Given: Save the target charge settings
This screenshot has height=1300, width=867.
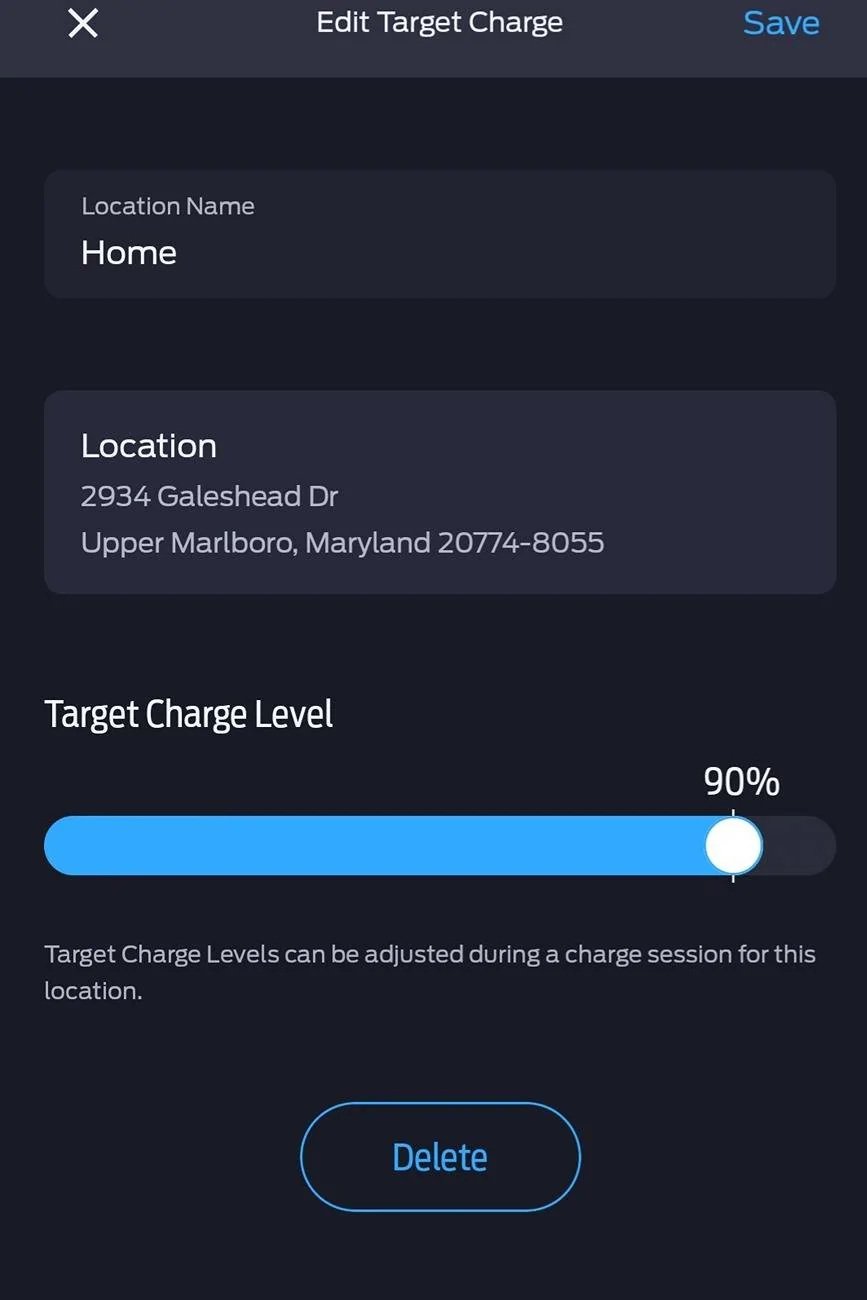Looking at the screenshot, I should point(781,23).
